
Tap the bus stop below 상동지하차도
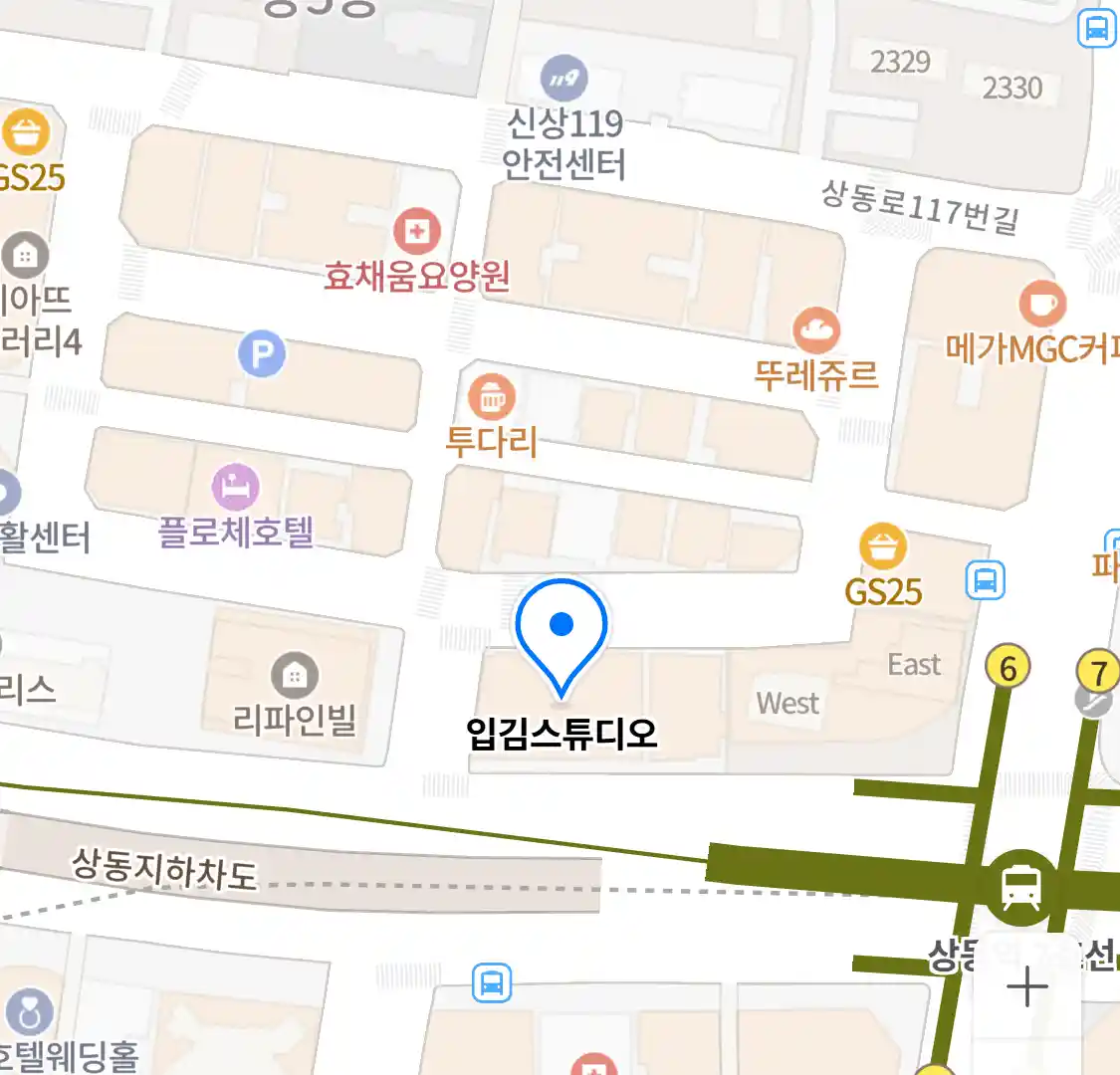[491, 983]
